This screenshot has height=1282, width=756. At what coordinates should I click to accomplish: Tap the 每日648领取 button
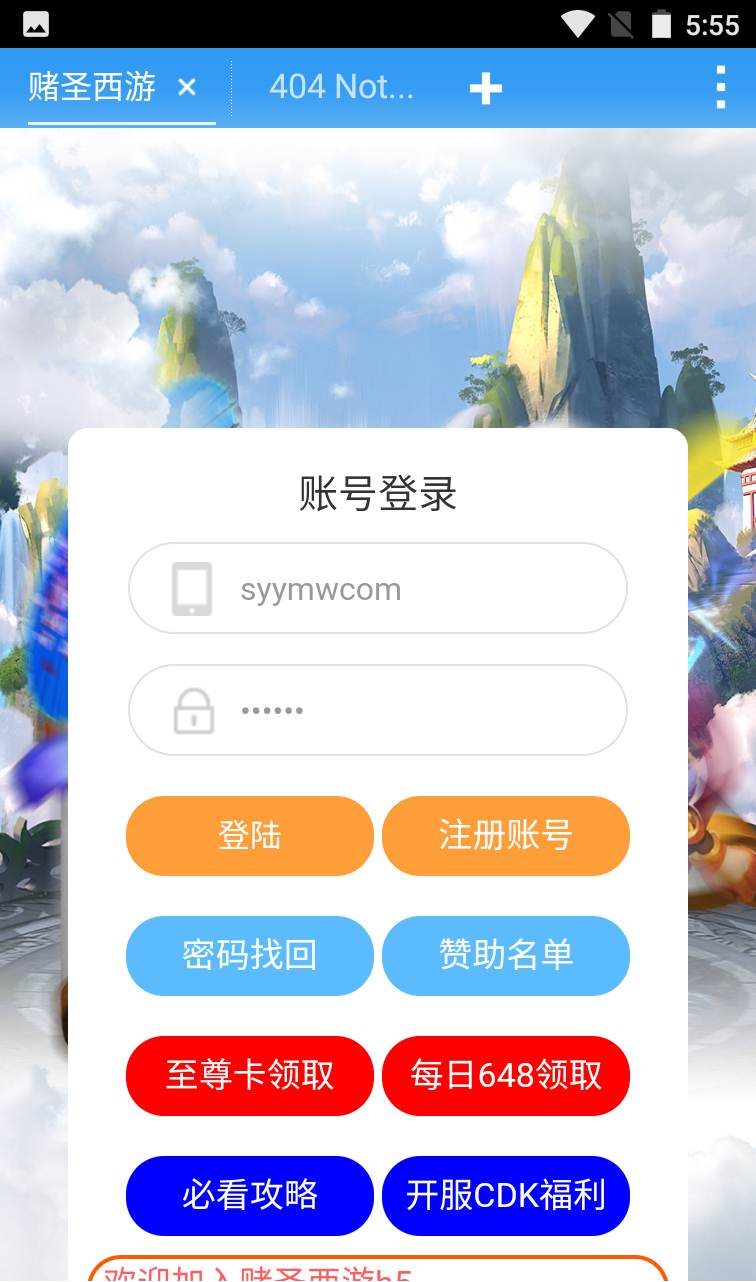click(505, 1075)
